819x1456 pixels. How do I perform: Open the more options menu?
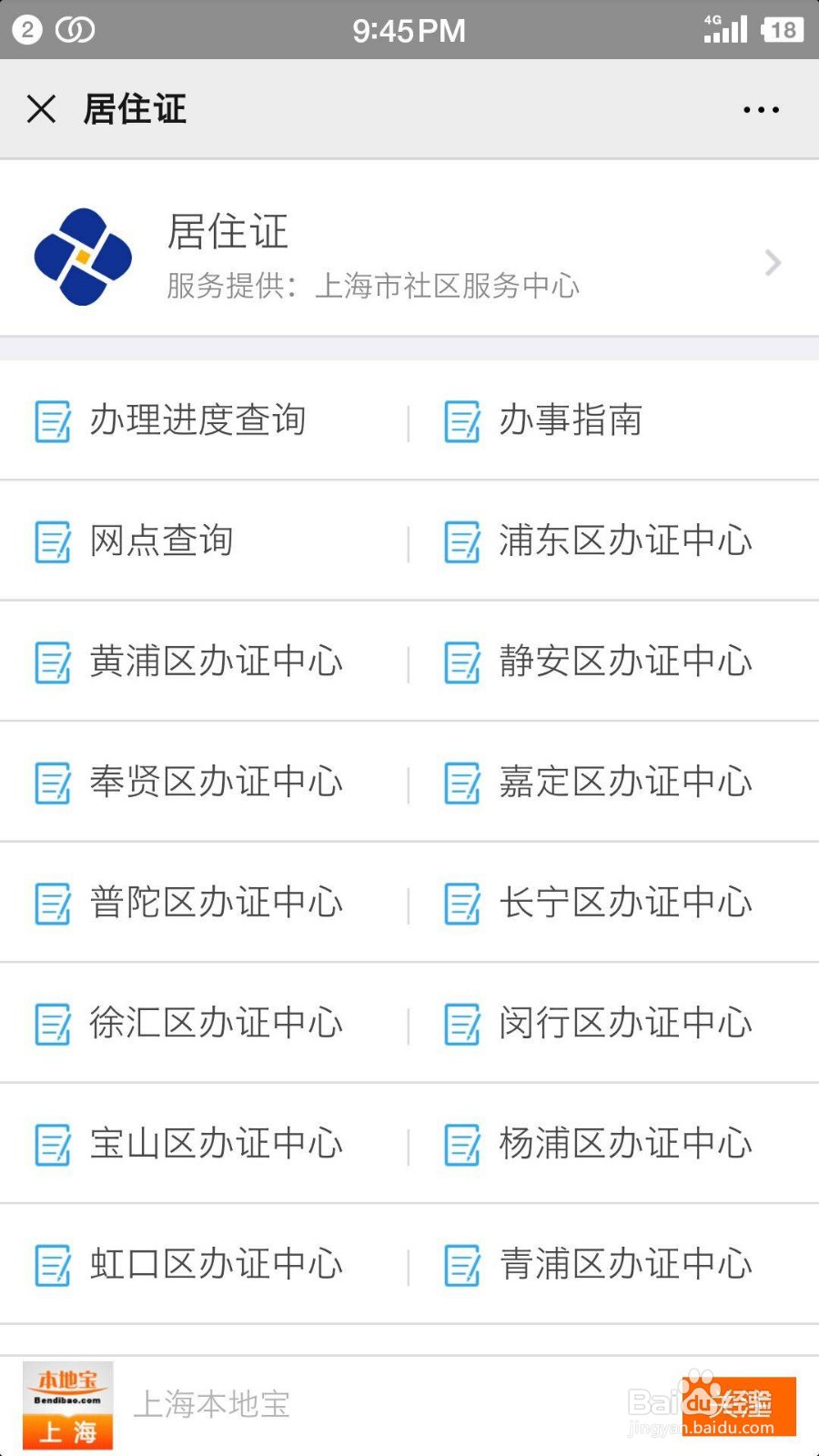760,108
